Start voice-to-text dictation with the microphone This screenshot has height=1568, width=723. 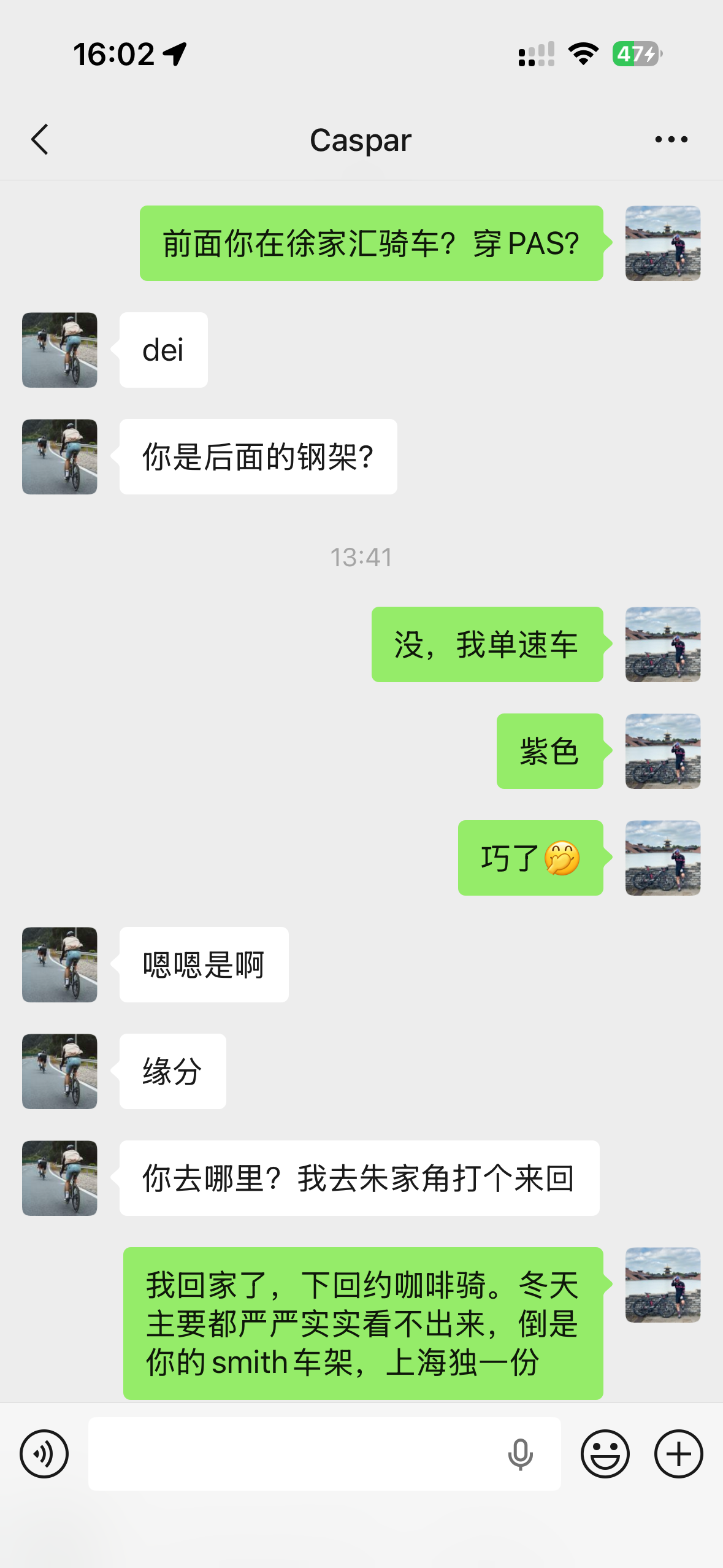[x=520, y=1454]
